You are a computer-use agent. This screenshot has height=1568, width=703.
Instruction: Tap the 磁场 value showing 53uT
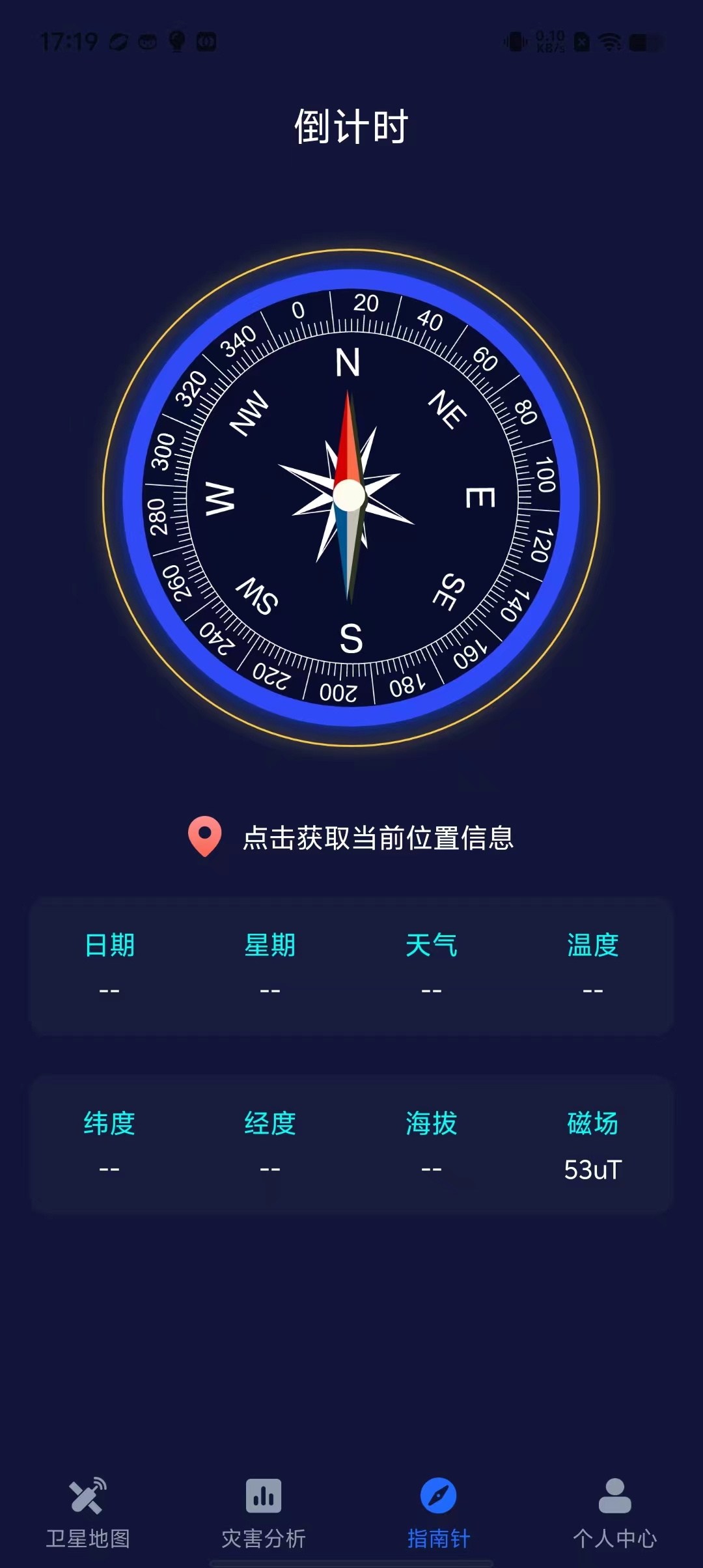pyautogui.click(x=593, y=1169)
